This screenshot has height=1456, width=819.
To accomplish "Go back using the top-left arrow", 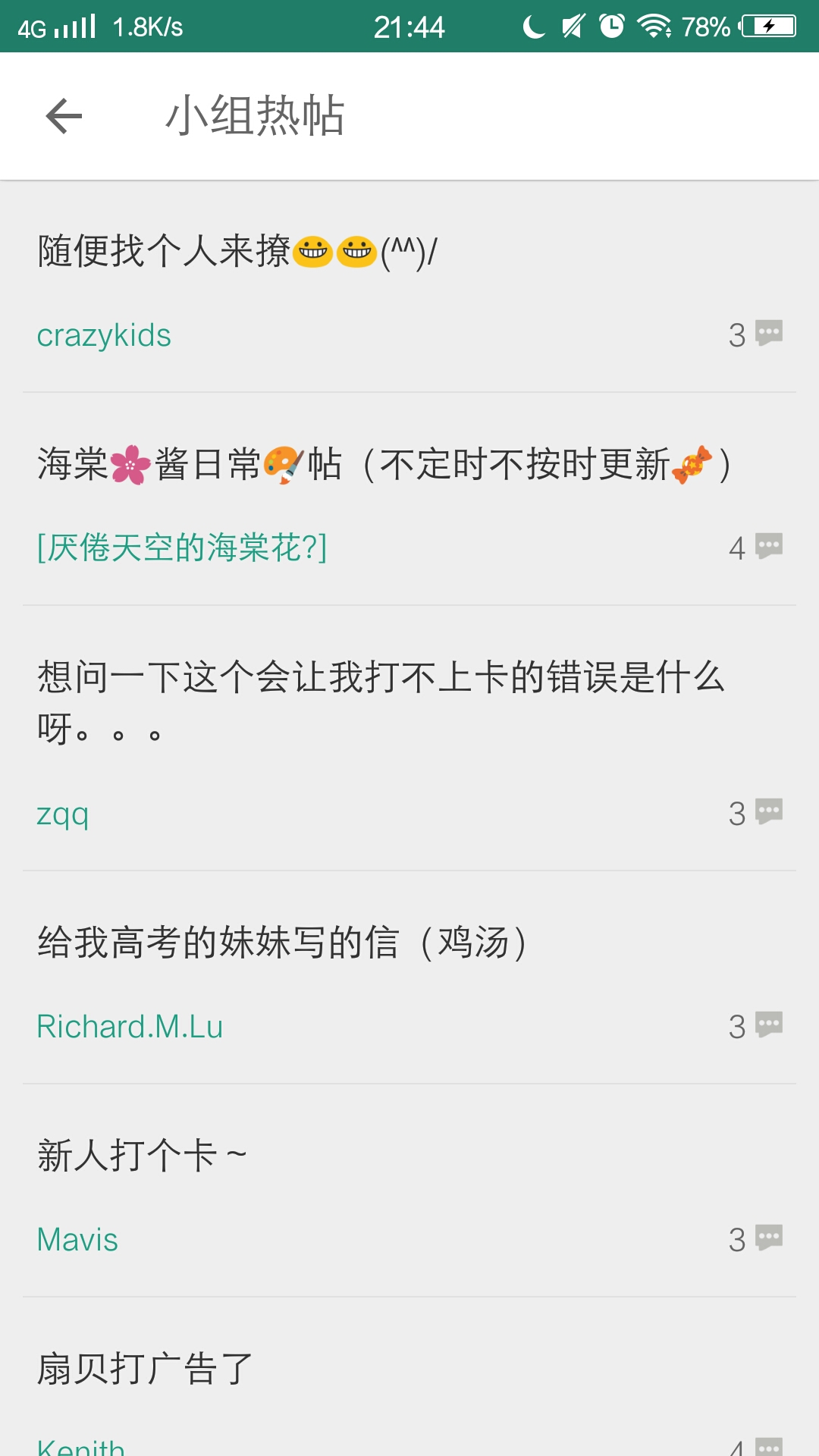I will [64, 116].
